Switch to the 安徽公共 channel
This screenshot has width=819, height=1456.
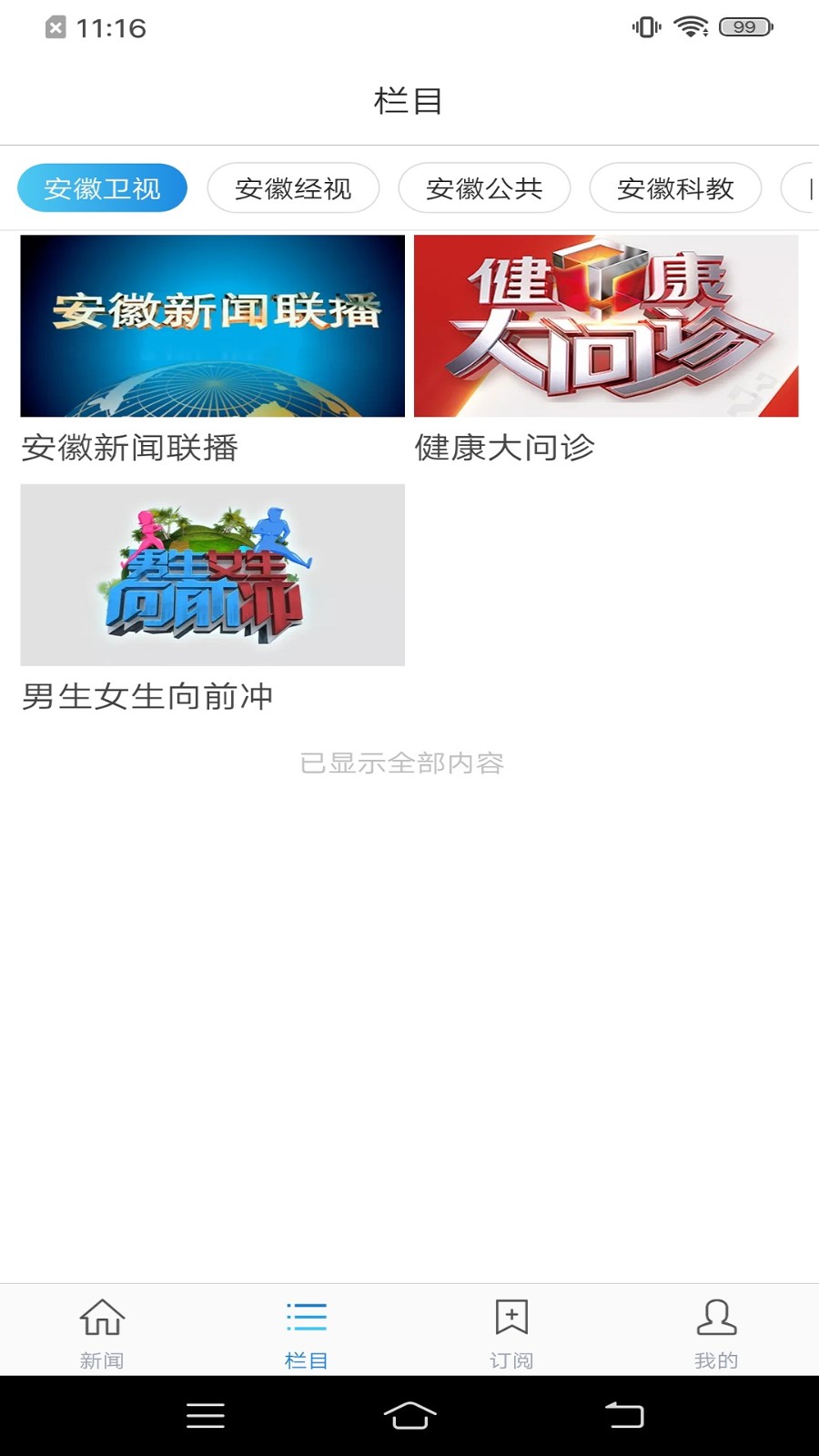point(484,188)
